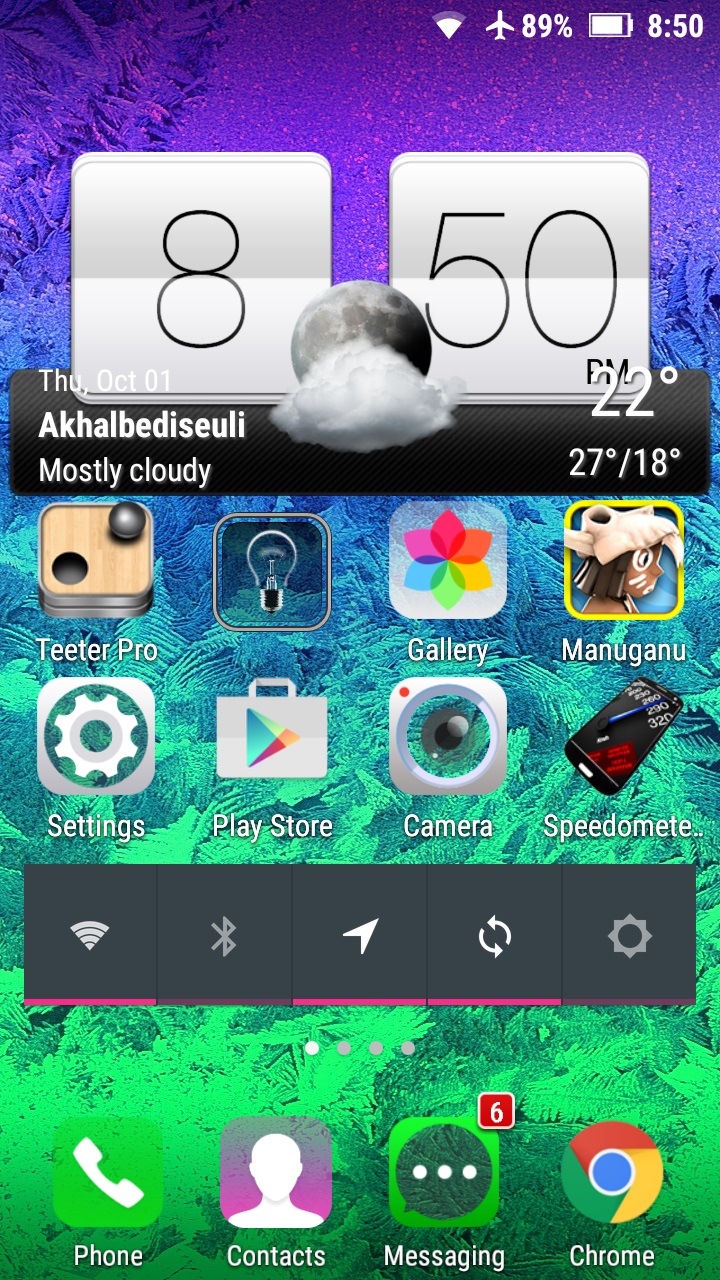This screenshot has width=720, height=1280.
Task: Open the Gallery app
Action: coord(447,561)
